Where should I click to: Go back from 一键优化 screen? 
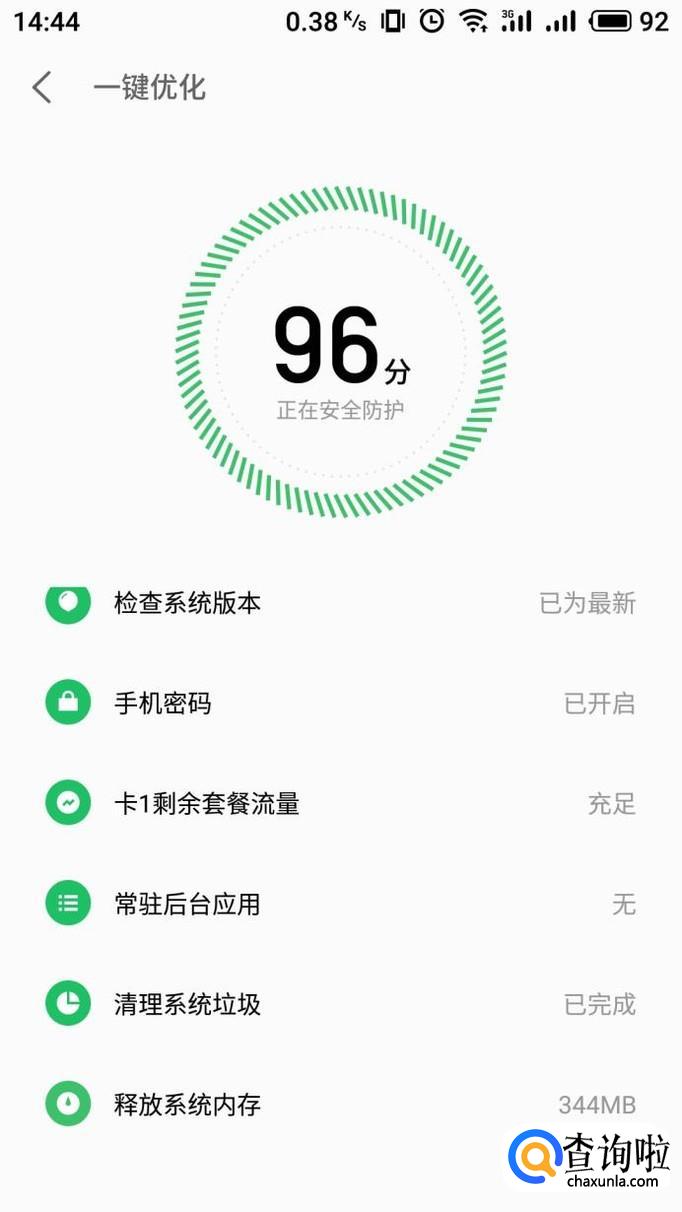tap(42, 88)
